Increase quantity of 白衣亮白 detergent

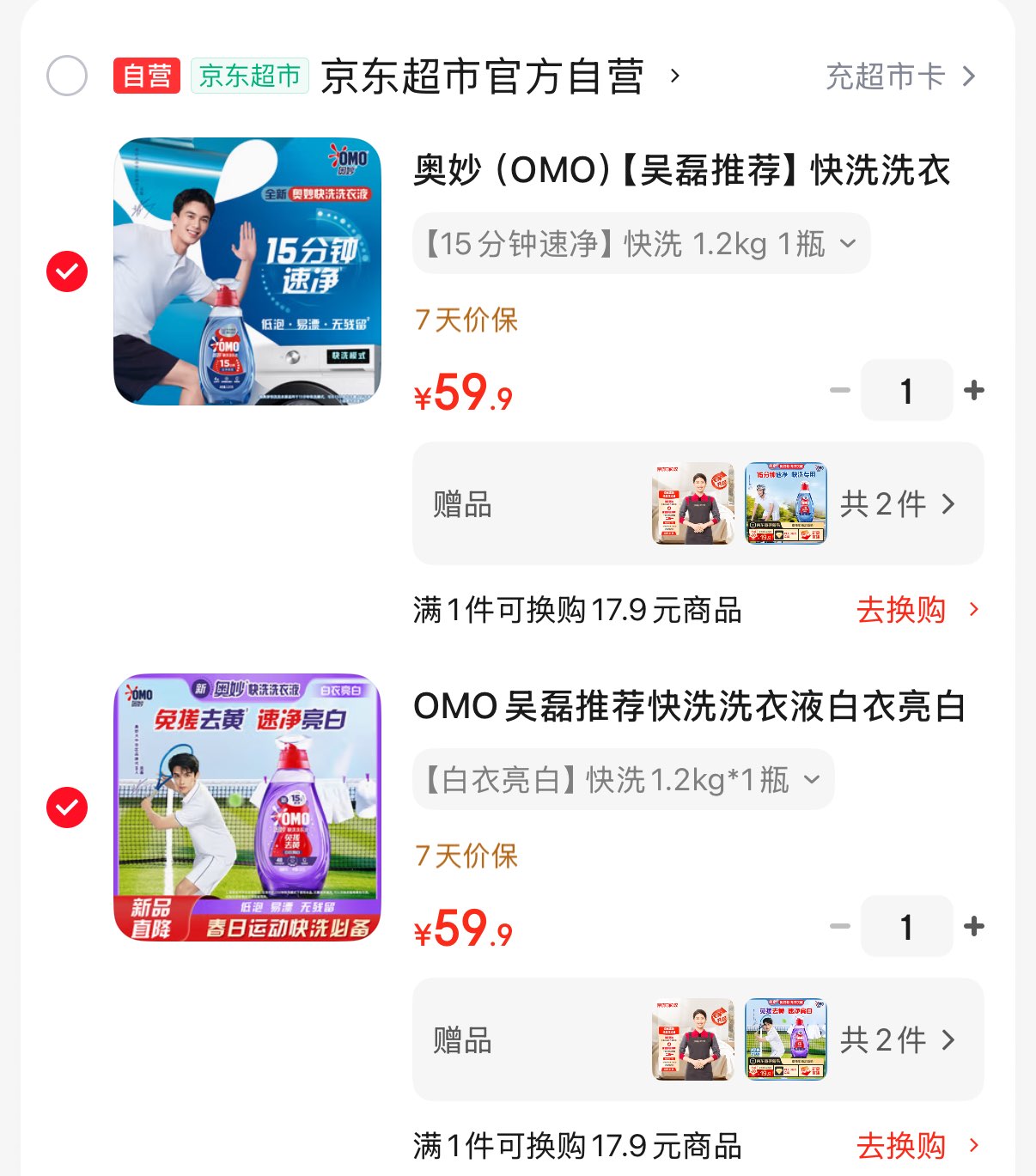click(974, 927)
